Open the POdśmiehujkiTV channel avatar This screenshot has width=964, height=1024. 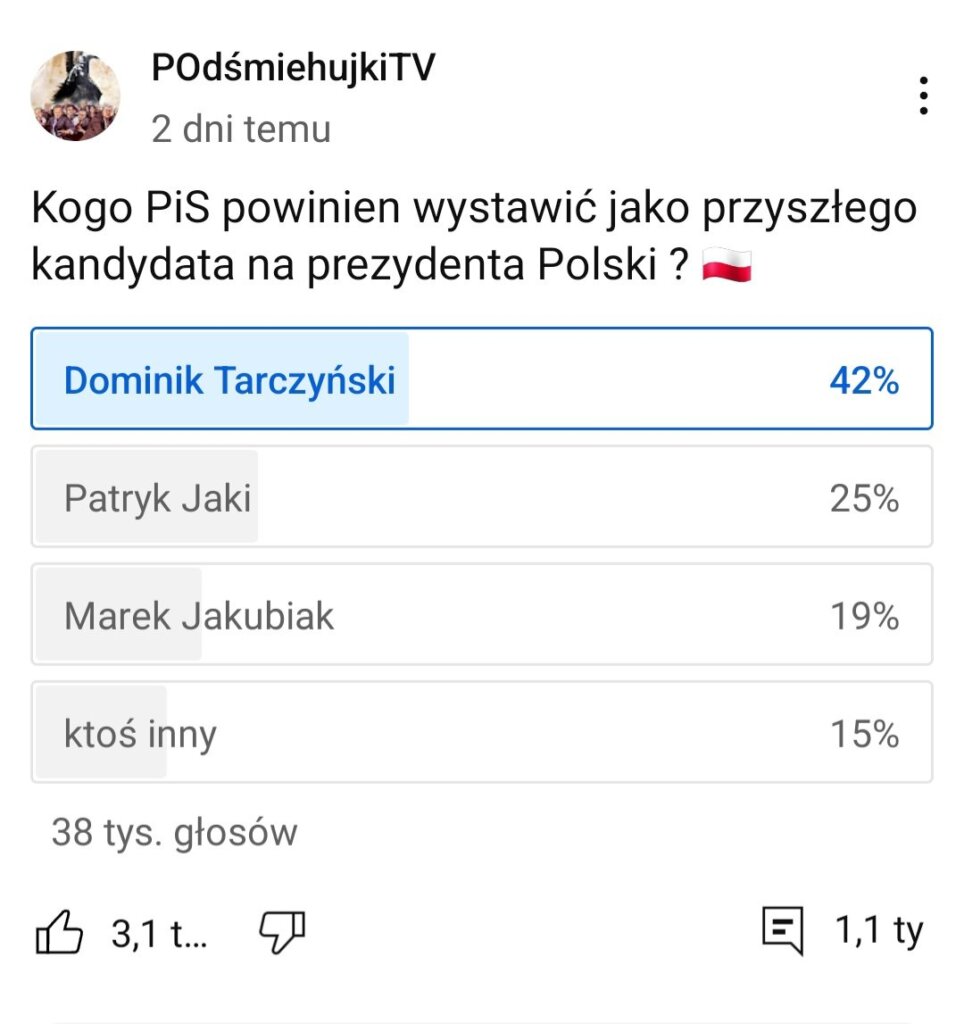point(77,96)
